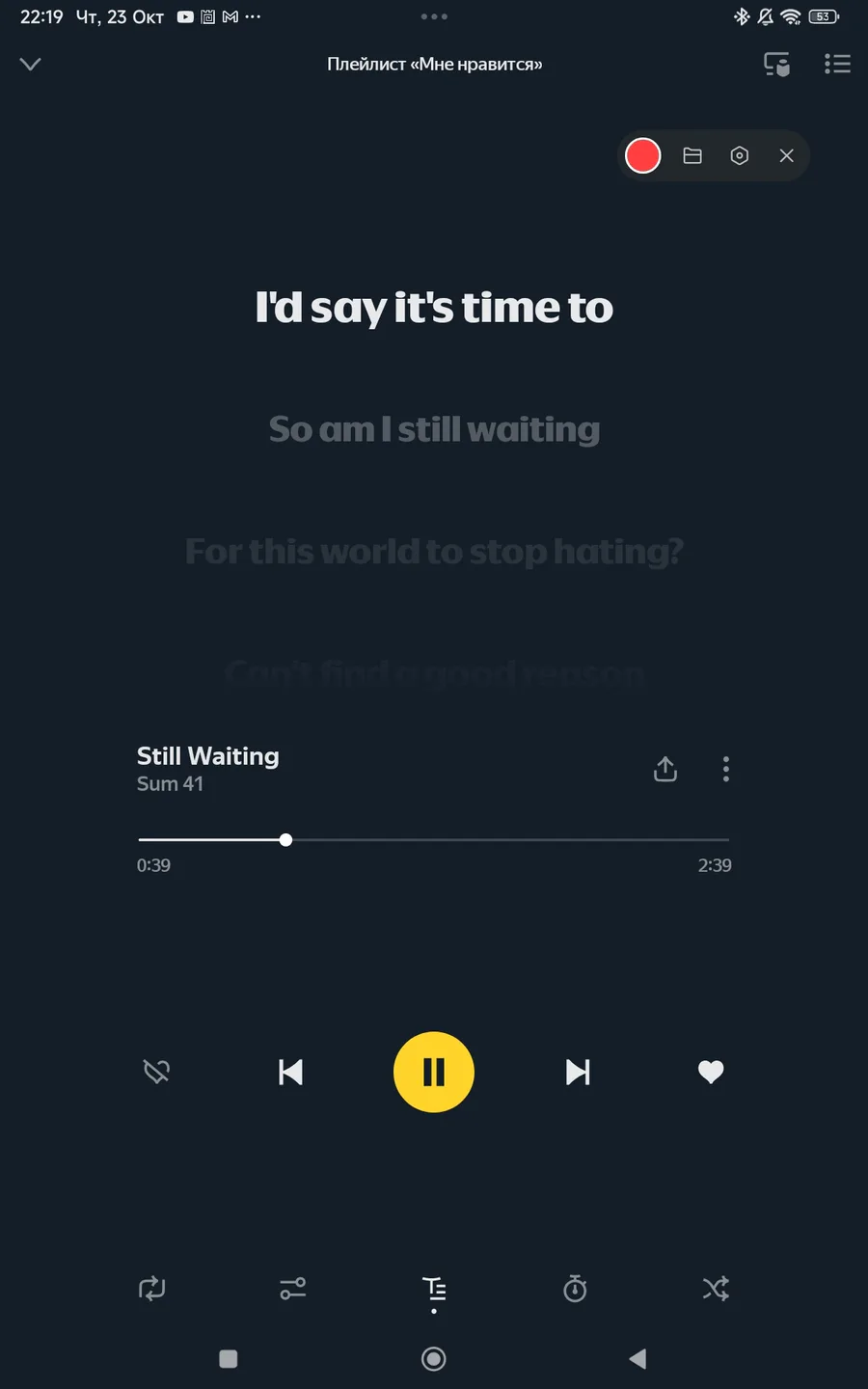
Task: Open the sleep timer
Action: pos(575,1289)
